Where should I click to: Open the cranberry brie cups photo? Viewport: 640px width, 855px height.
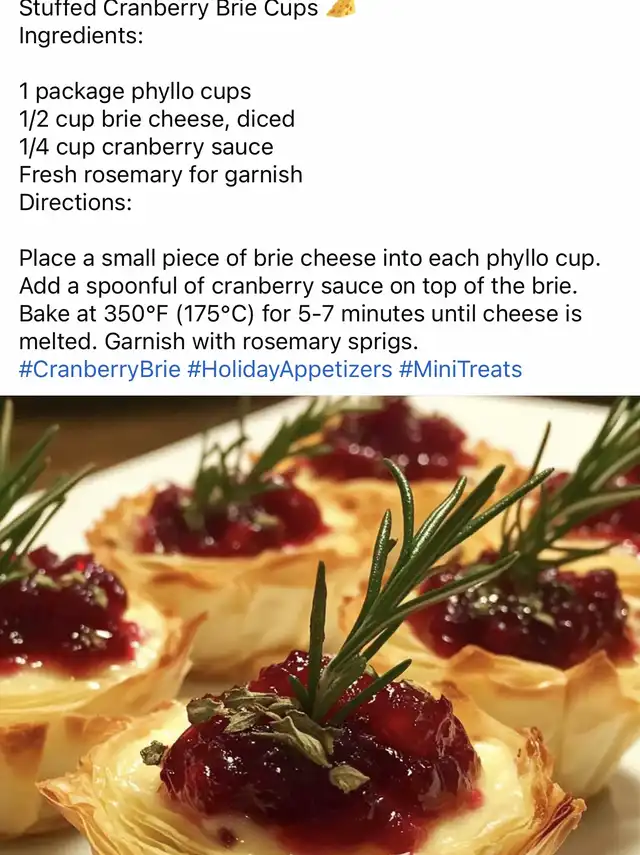pyautogui.click(x=320, y=625)
